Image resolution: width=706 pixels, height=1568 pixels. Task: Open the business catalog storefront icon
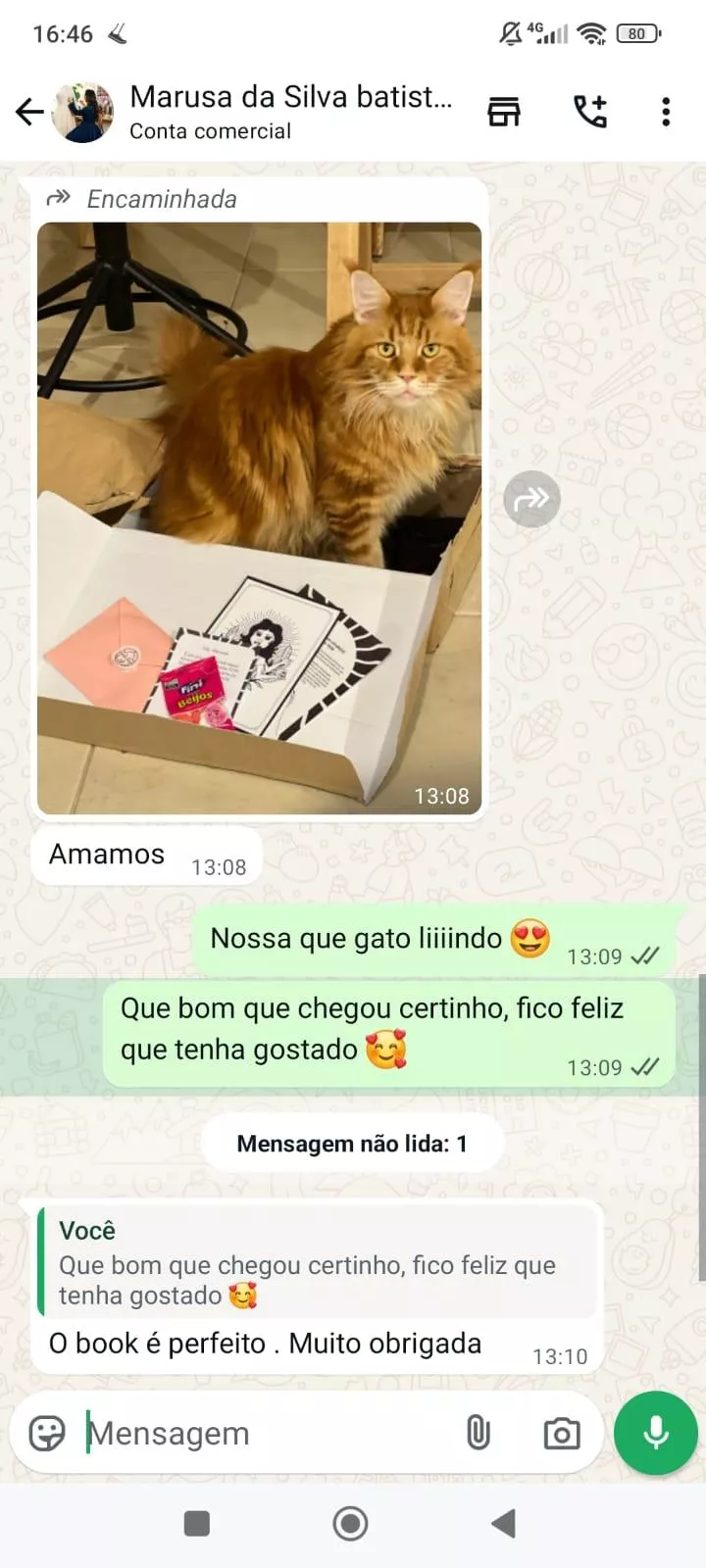pyautogui.click(x=504, y=112)
